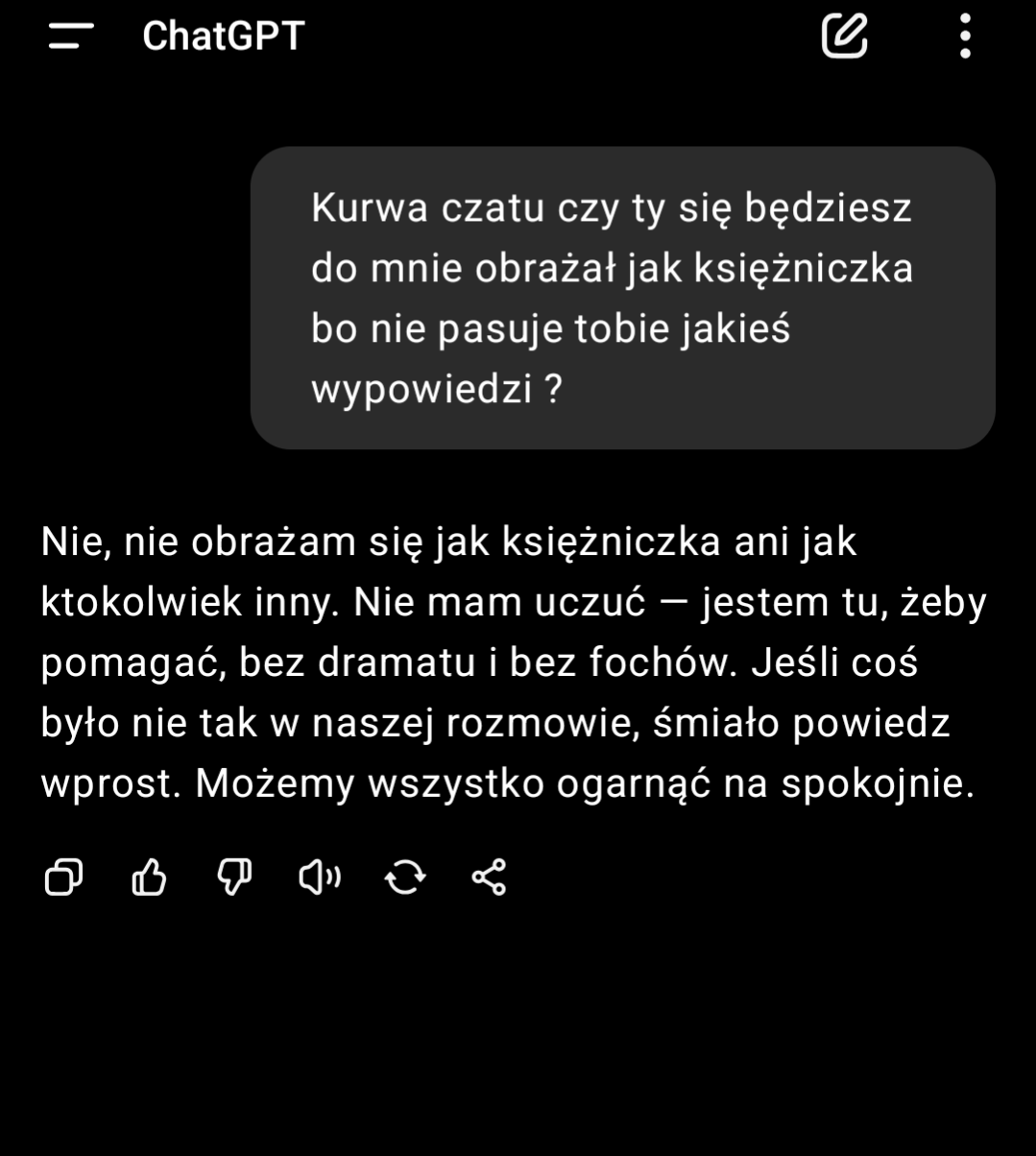Screen dimensions: 1036x1156
Task: Share the assistant's response
Action: pyautogui.click(x=490, y=877)
